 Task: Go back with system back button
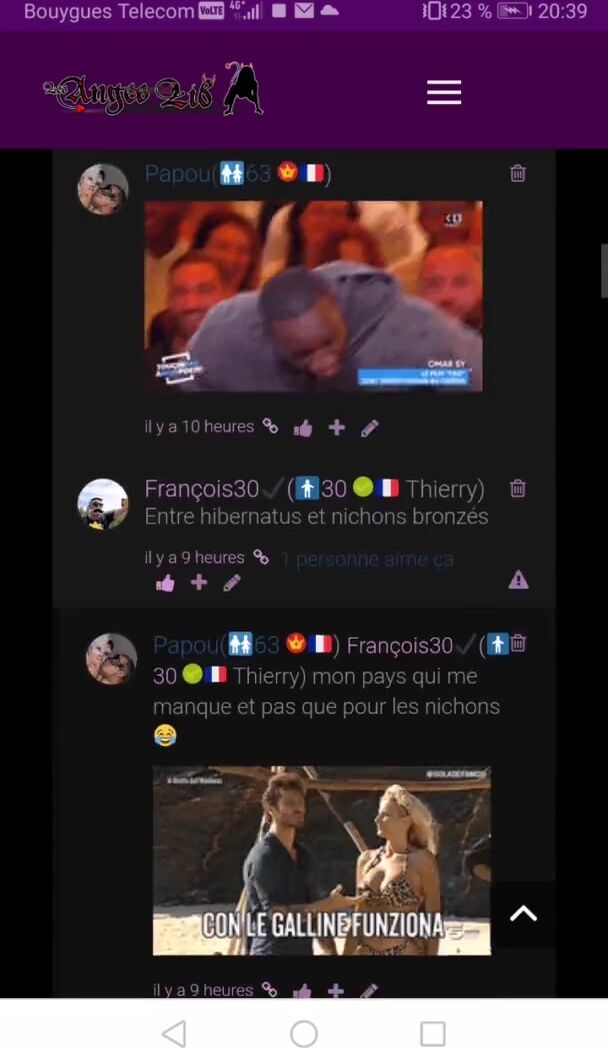click(x=174, y=1033)
